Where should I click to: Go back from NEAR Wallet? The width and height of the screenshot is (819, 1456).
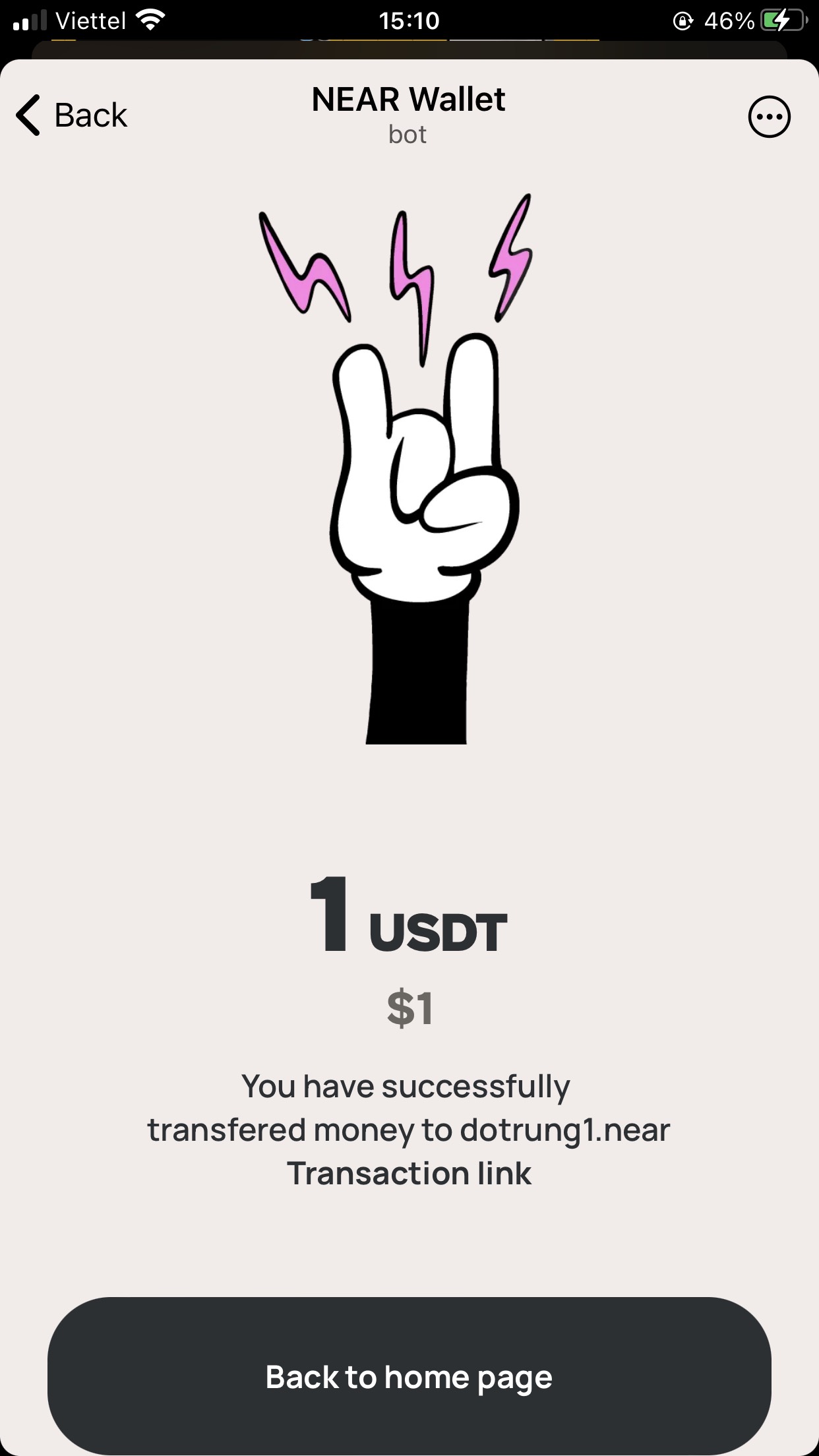[71, 115]
